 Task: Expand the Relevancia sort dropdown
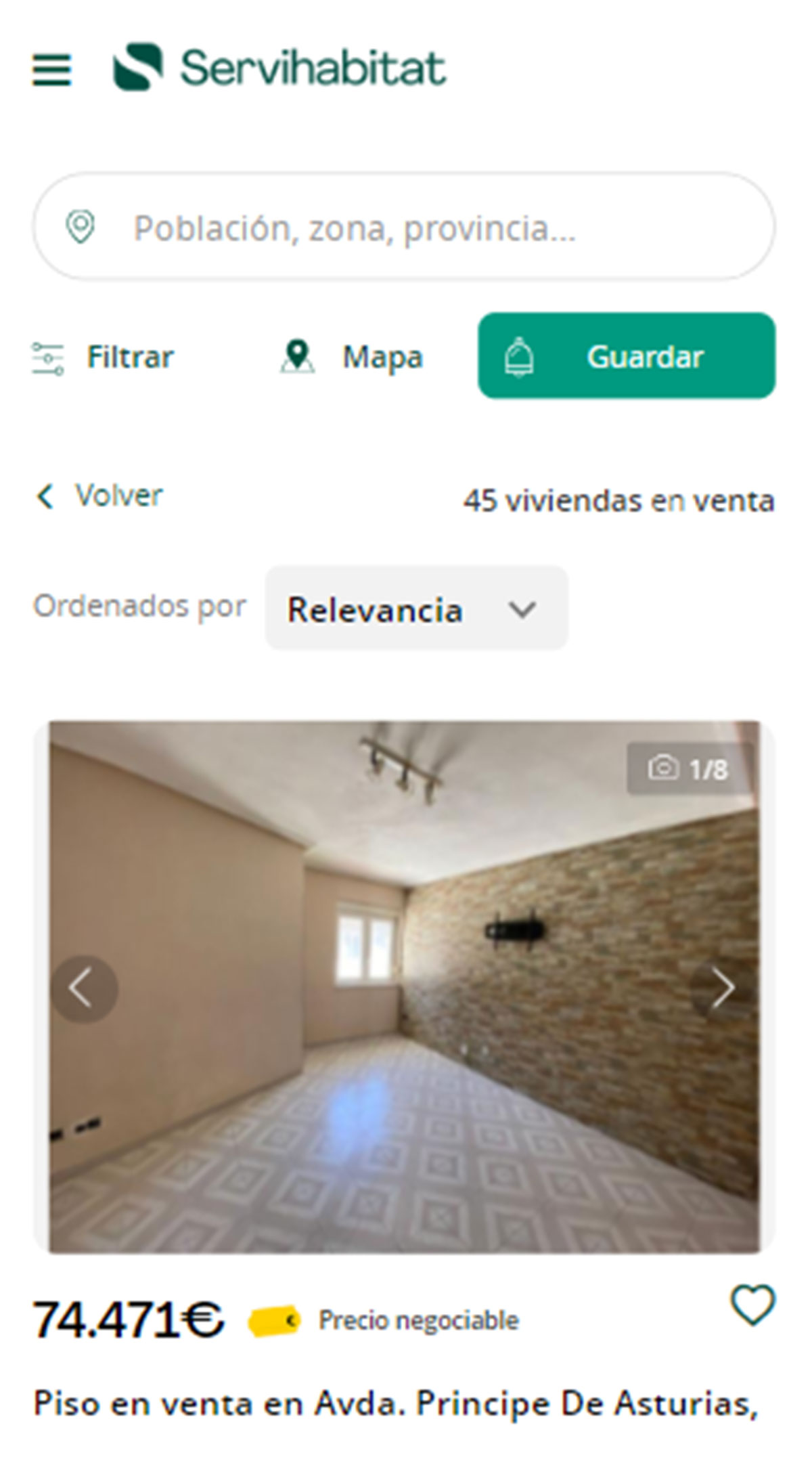tap(416, 609)
